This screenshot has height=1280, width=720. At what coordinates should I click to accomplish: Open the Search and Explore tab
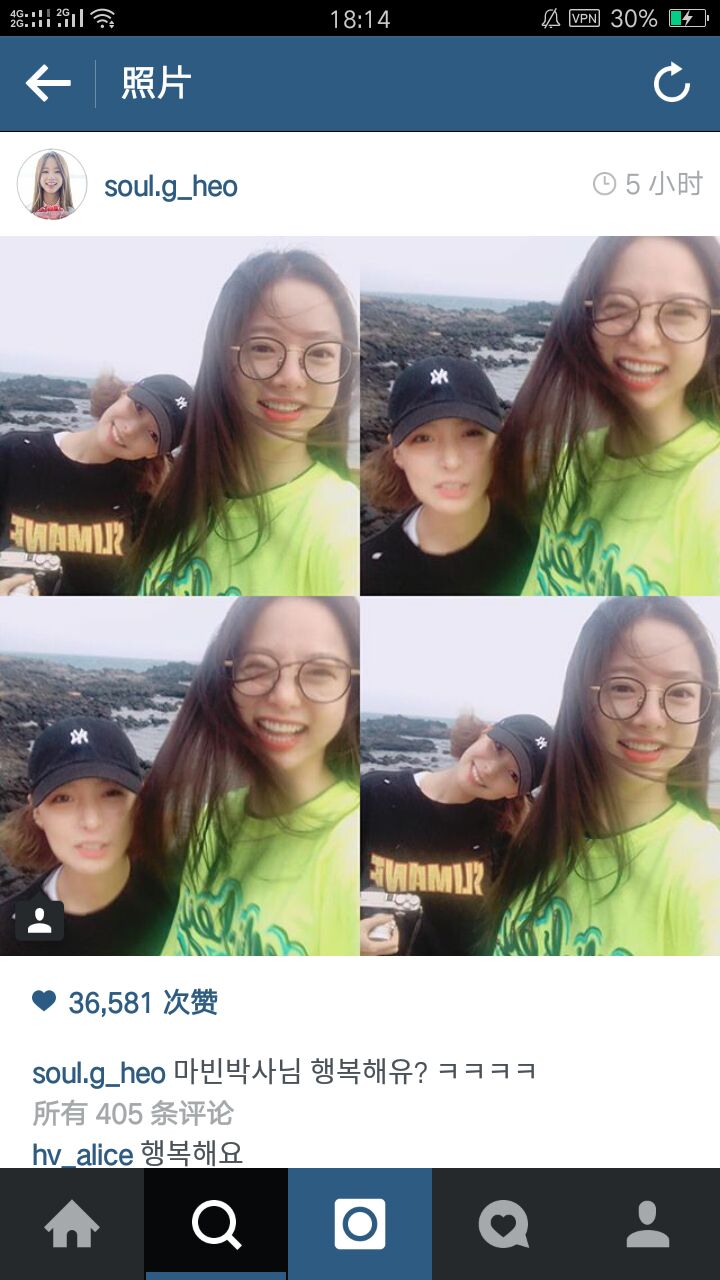[x=216, y=1224]
